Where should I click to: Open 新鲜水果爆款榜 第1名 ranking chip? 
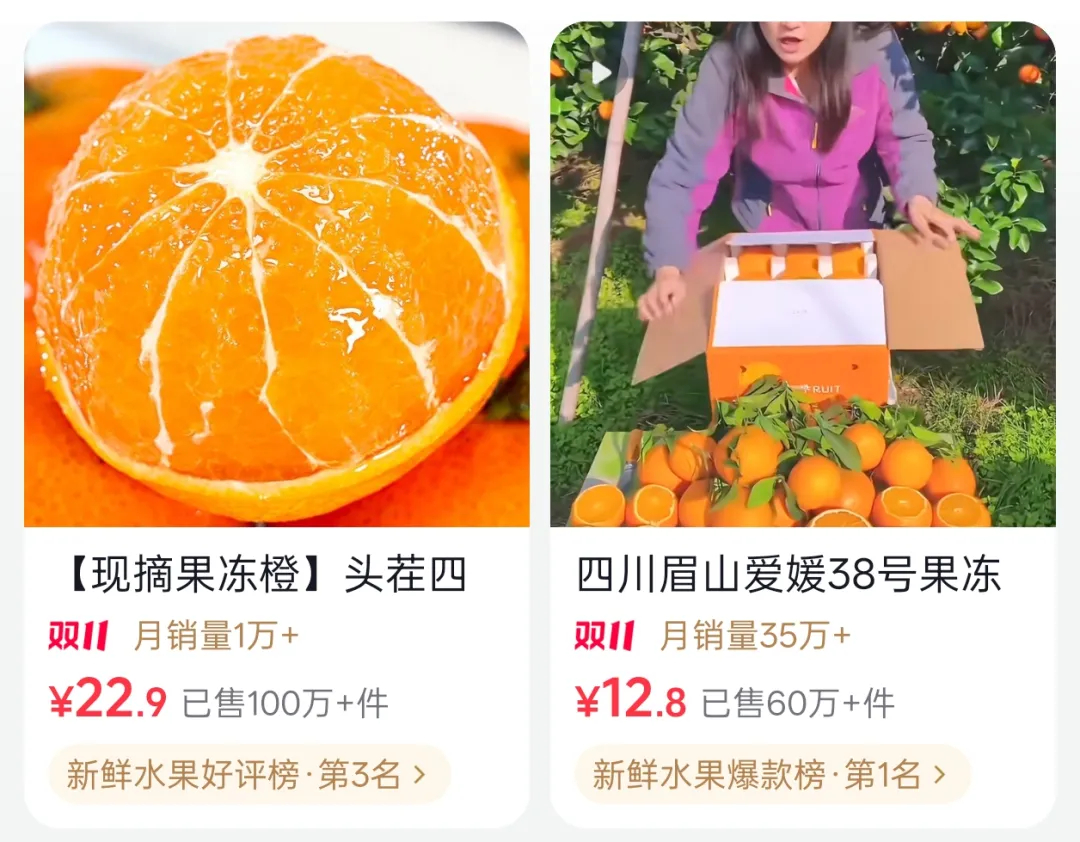click(x=770, y=774)
